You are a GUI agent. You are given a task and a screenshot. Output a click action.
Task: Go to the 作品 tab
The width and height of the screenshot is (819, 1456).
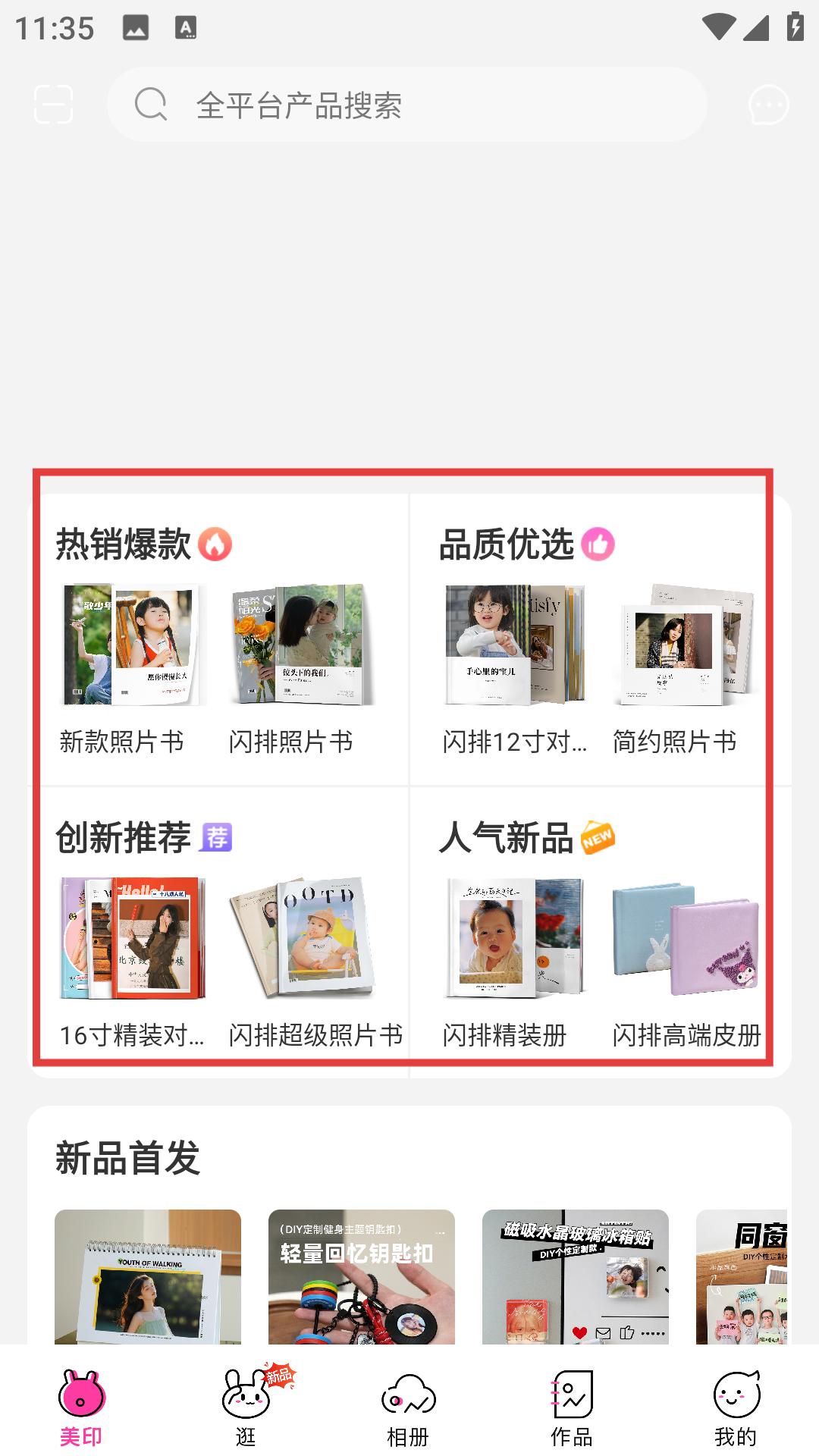pos(573,1407)
